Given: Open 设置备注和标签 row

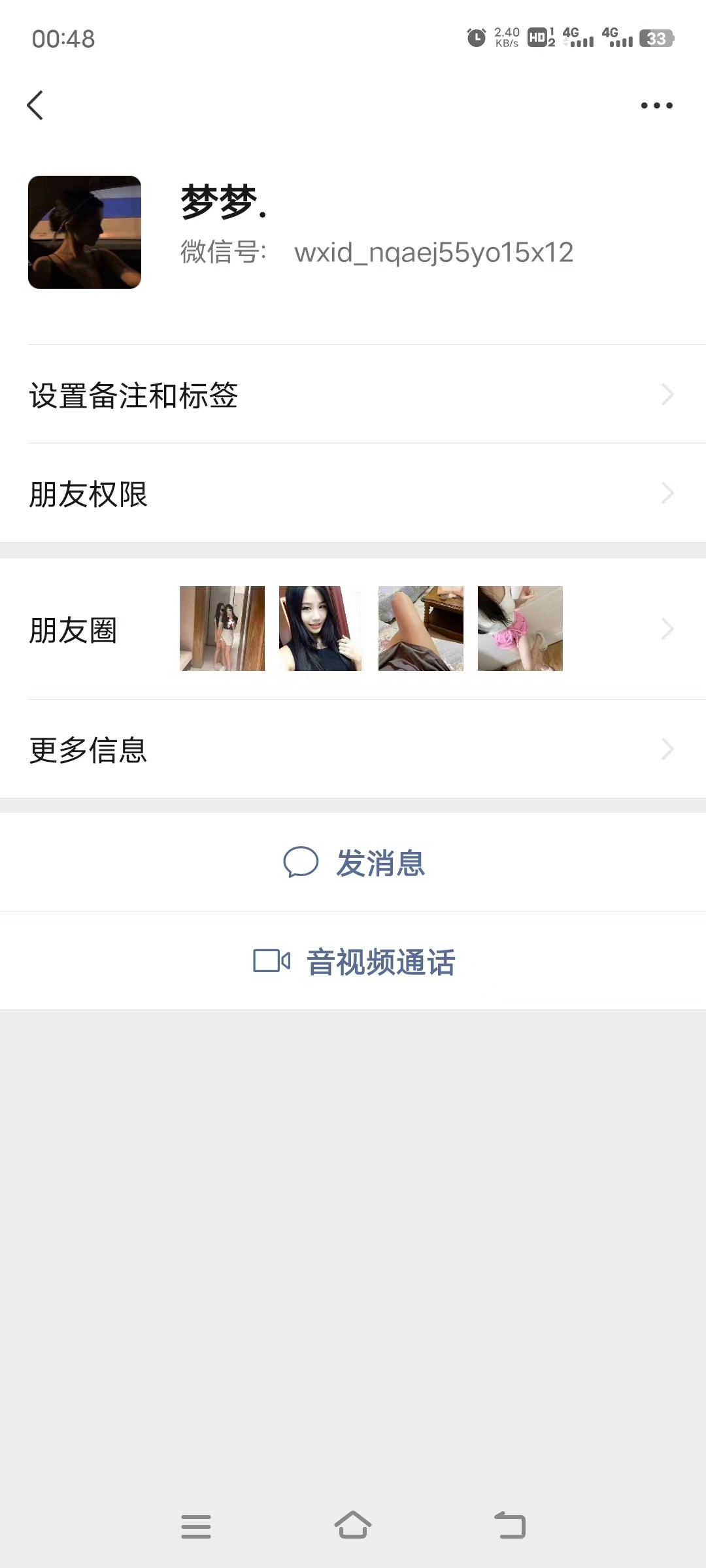Looking at the screenshot, I should (x=353, y=395).
